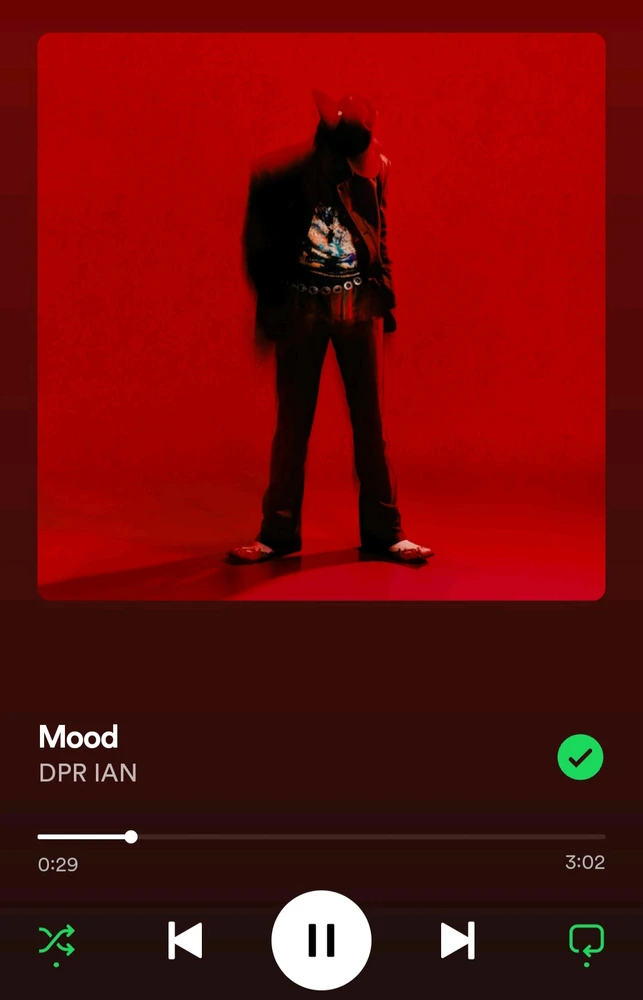The image size is (643, 1000).
Task: Tap the album artwork
Action: [321, 316]
